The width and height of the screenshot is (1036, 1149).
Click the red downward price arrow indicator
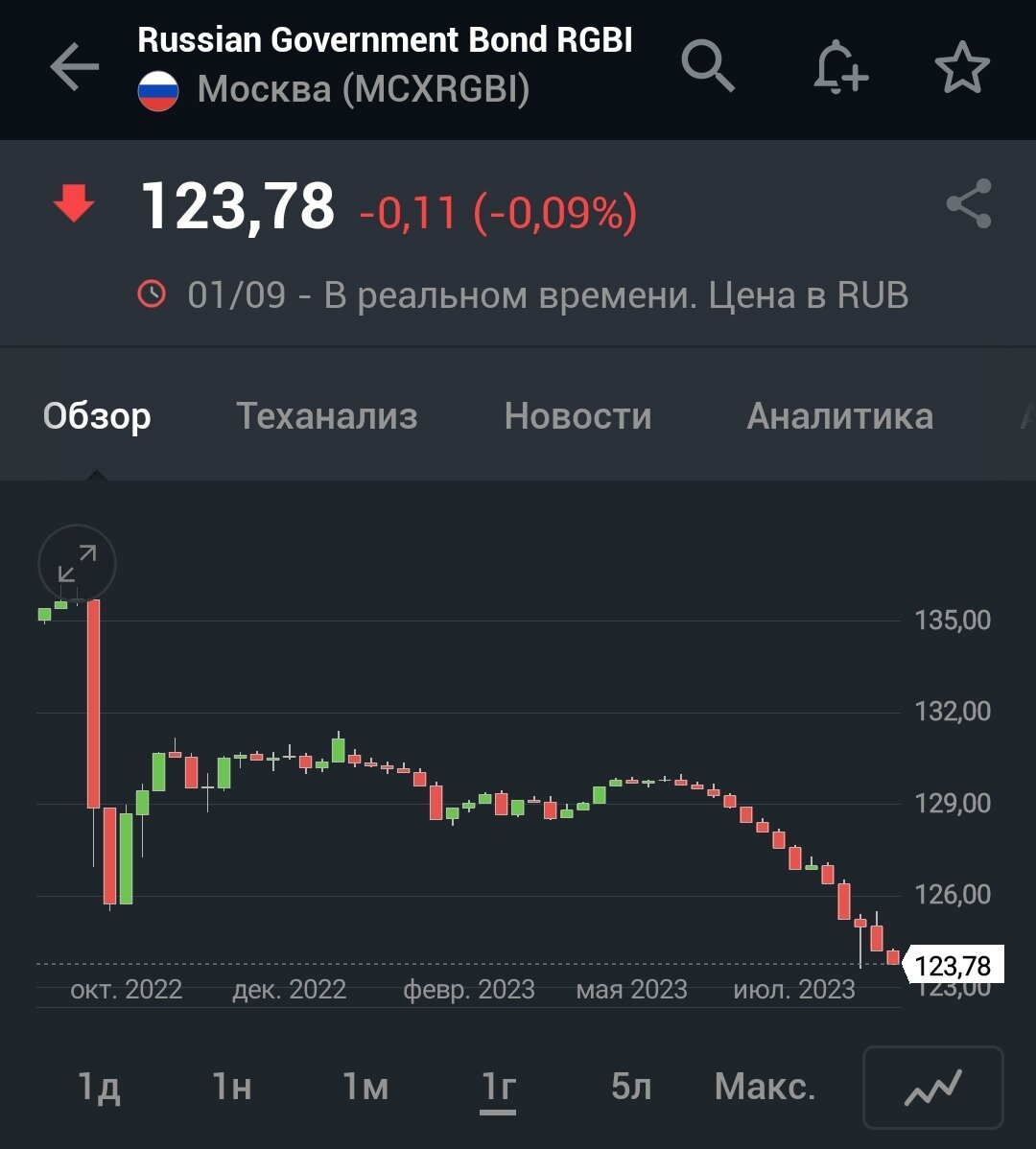tap(74, 203)
